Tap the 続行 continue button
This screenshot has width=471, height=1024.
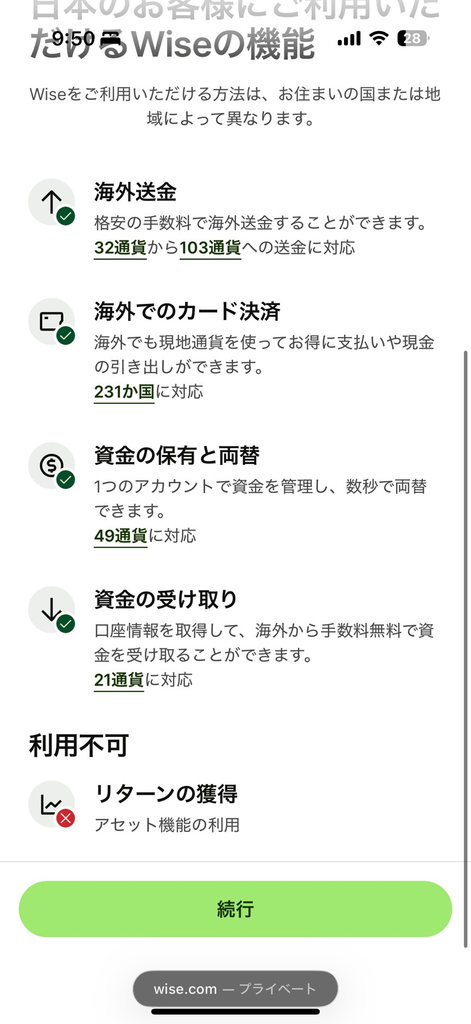coord(235,908)
